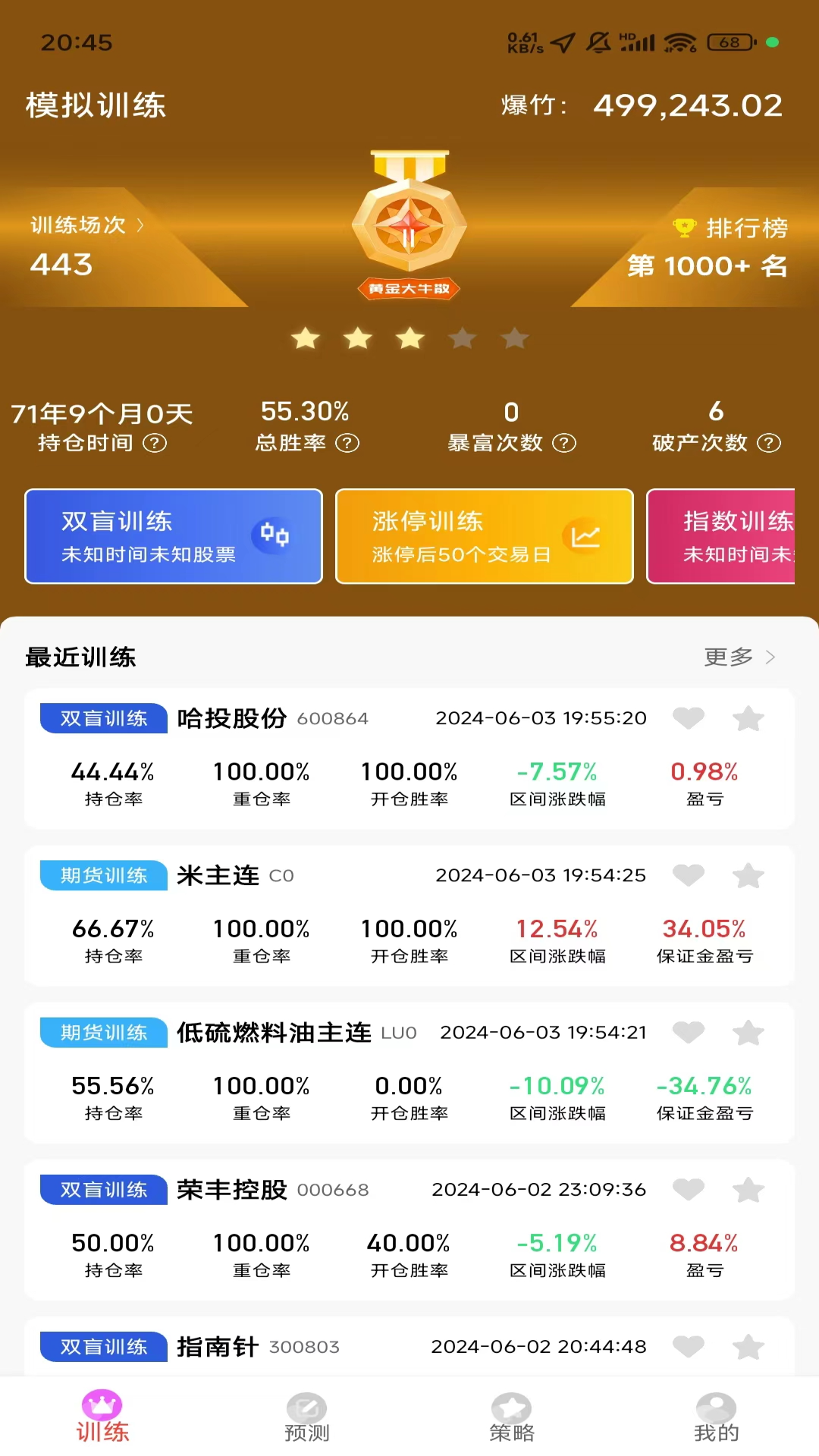Start 指数训练 mode
Viewport: 819px width, 1456px height.
[x=720, y=536]
